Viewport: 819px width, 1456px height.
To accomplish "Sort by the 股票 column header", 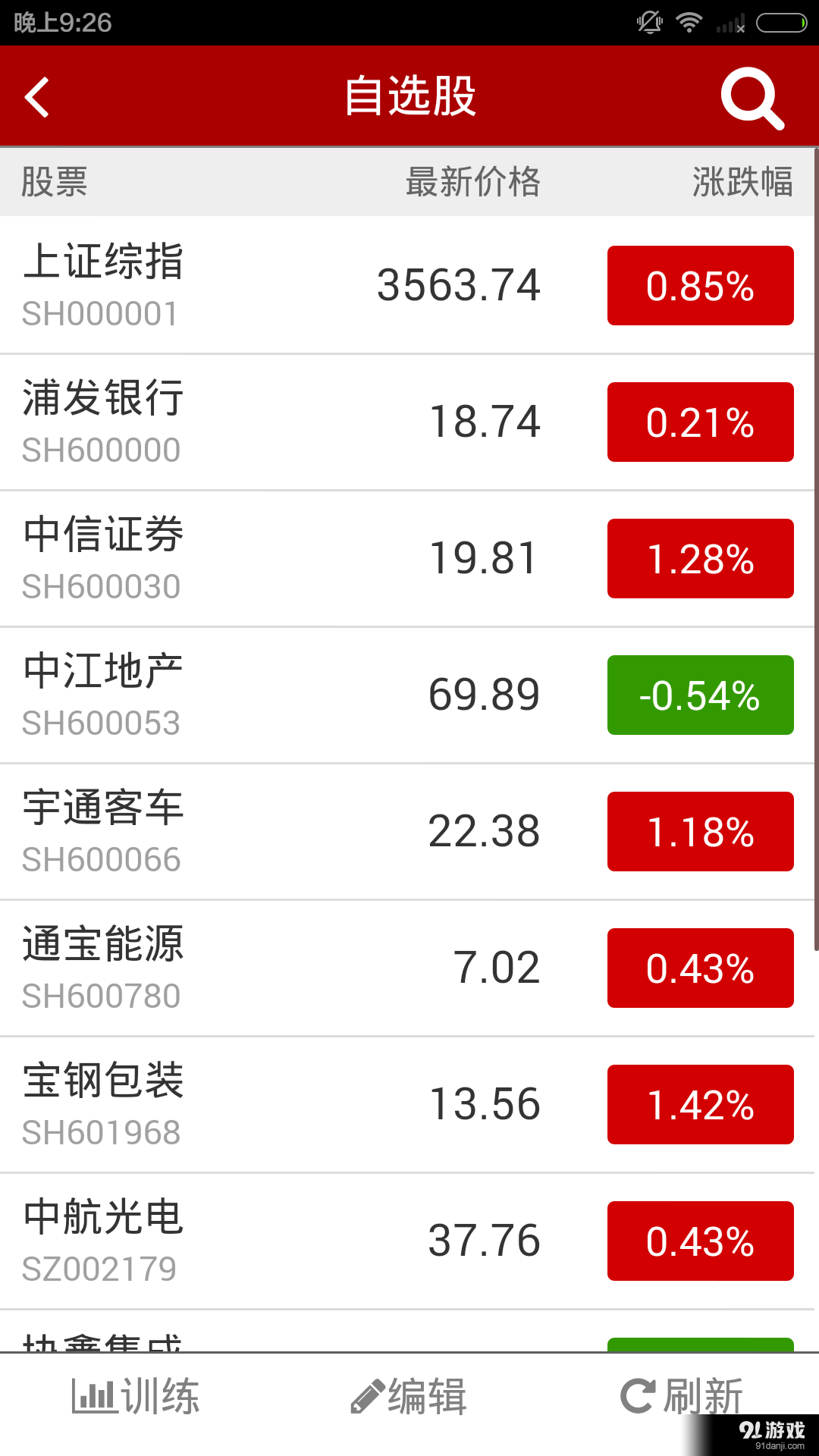I will click(x=53, y=182).
